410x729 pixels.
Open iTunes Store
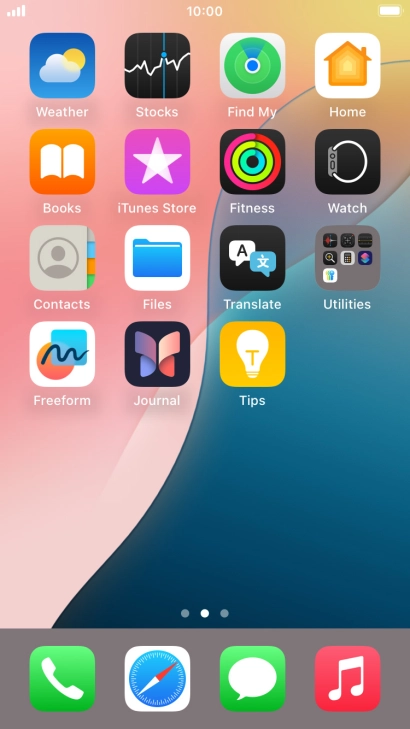(157, 162)
